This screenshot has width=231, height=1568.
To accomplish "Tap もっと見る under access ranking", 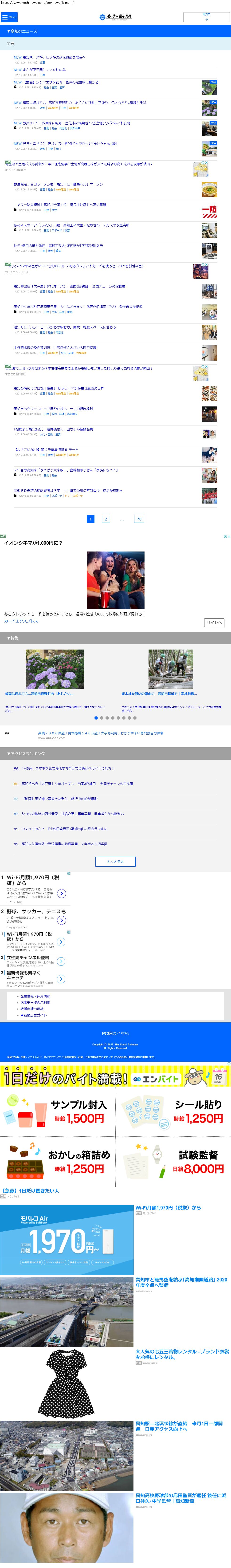I will 116,861.
